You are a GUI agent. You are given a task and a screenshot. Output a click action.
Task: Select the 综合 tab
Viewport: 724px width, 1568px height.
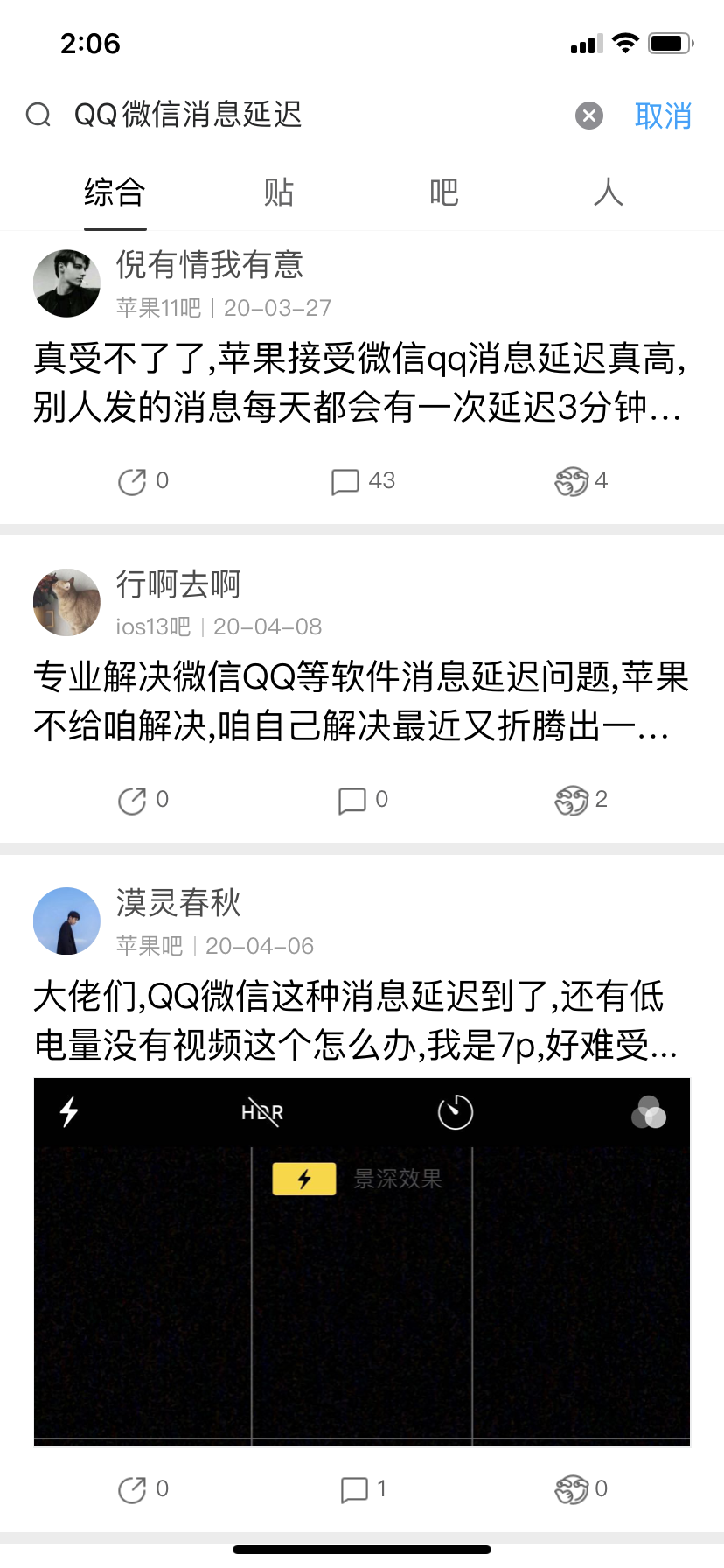point(115,192)
